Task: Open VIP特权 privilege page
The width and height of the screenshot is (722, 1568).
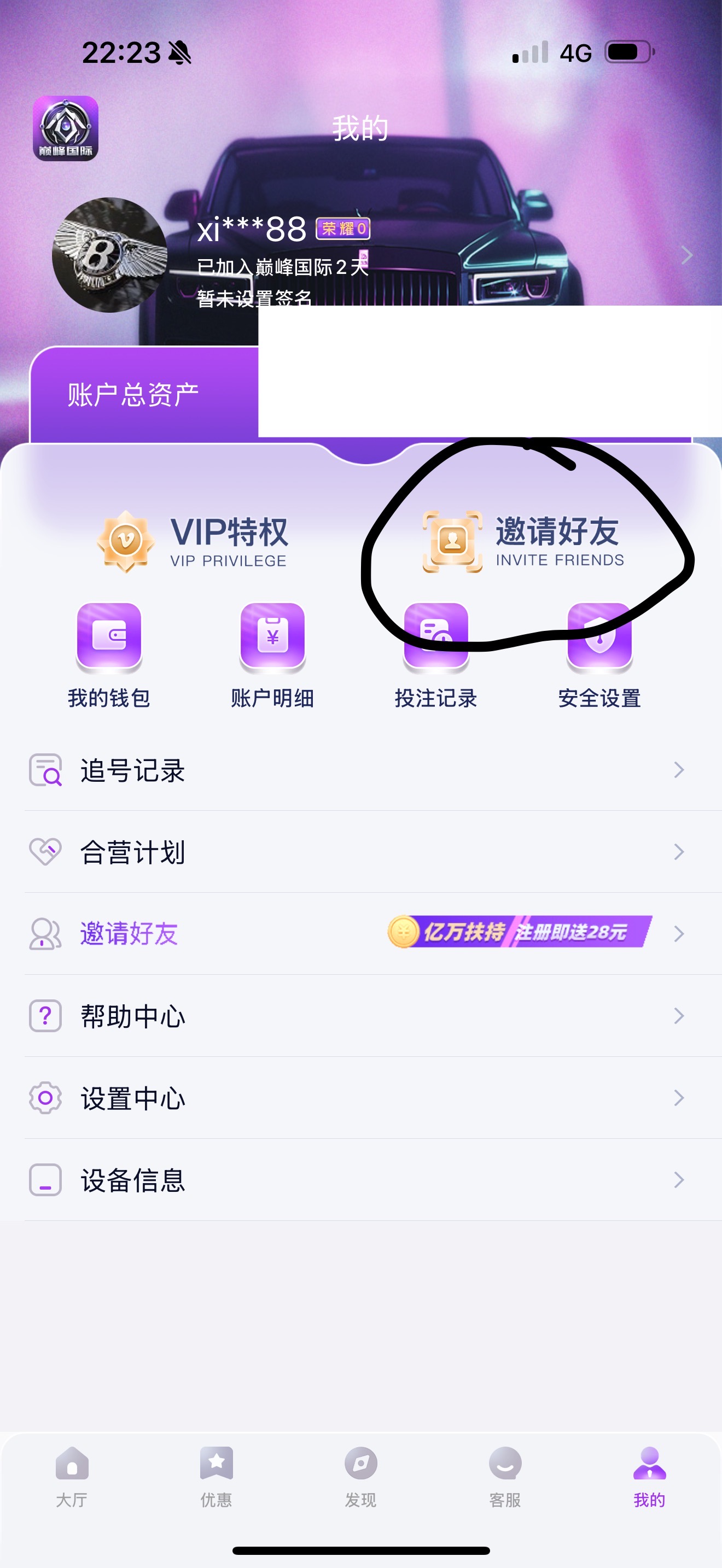Action: point(194,541)
